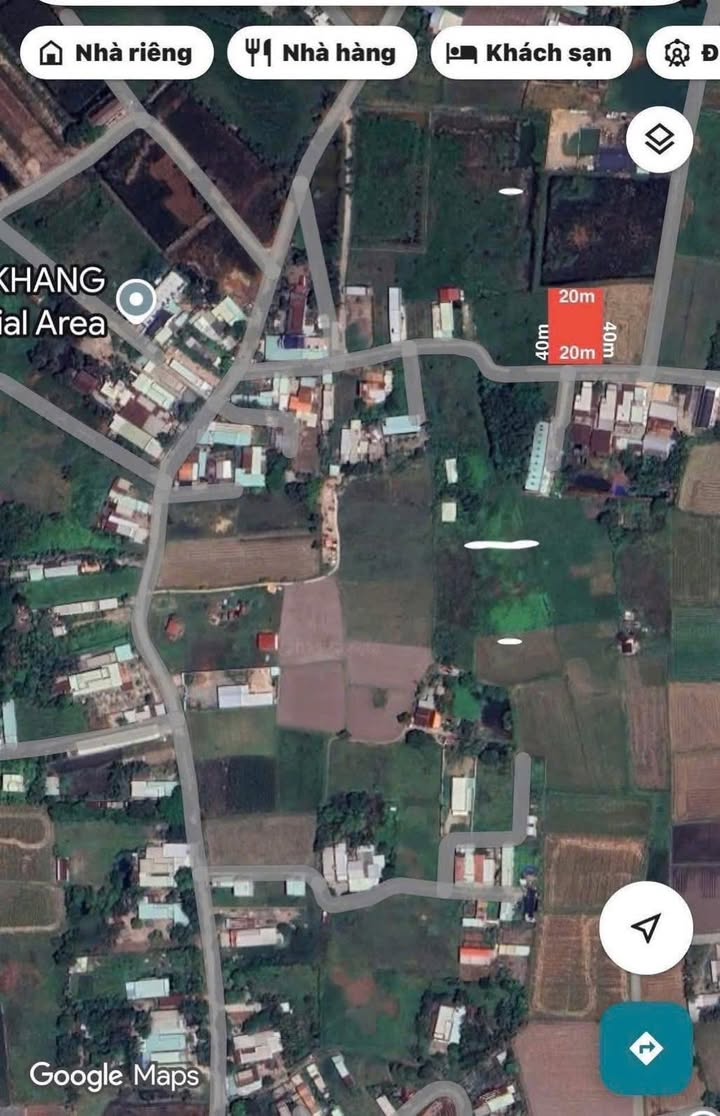Center map on my location
This screenshot has height=1116, width=720.
(646, 927)
